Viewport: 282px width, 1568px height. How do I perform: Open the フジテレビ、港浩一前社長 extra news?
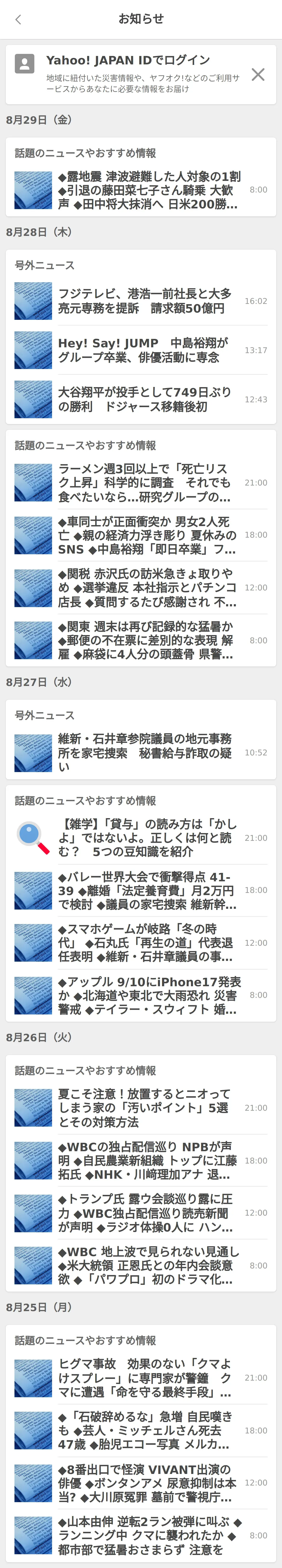pyautogui.click(x=146, y=301)
